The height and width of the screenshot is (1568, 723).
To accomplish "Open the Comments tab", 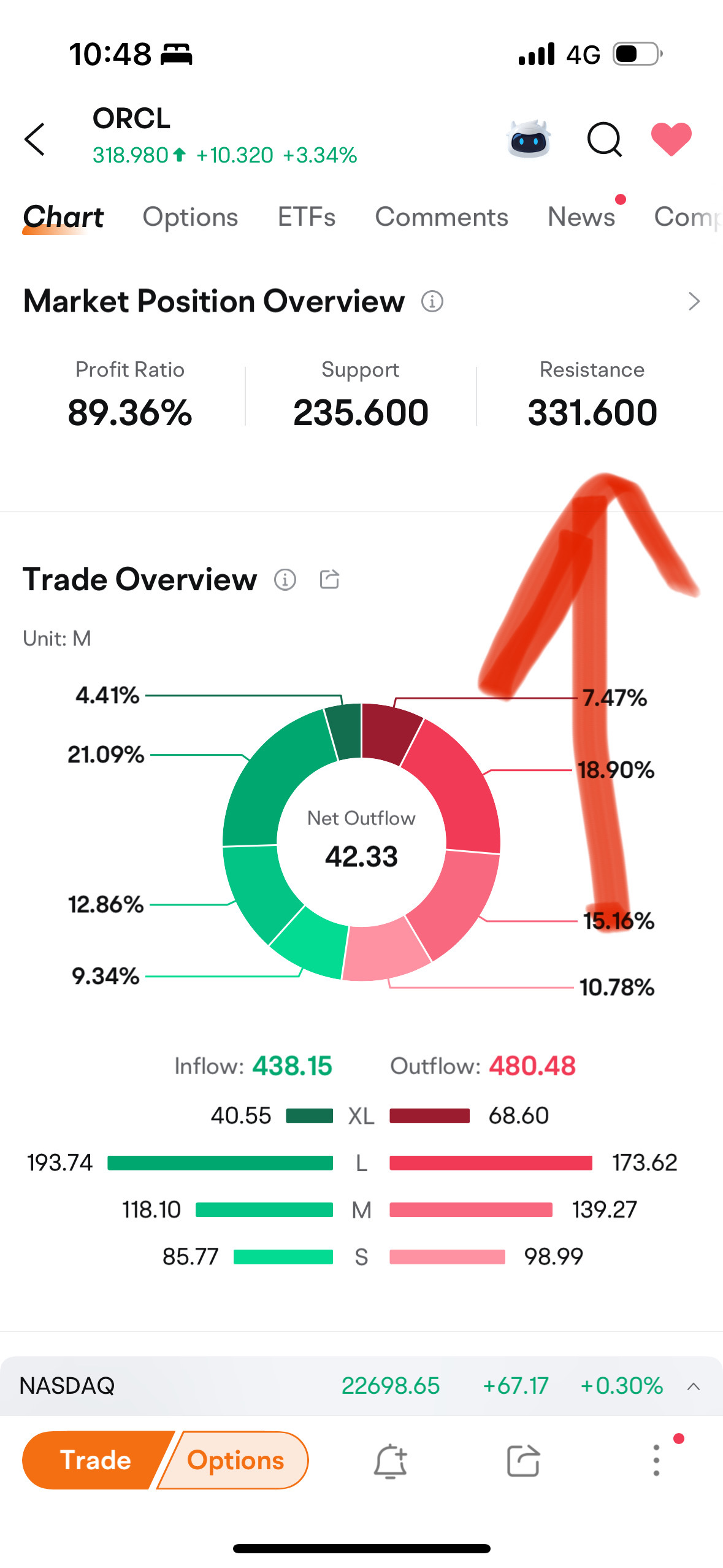I will tap(442, 217).
